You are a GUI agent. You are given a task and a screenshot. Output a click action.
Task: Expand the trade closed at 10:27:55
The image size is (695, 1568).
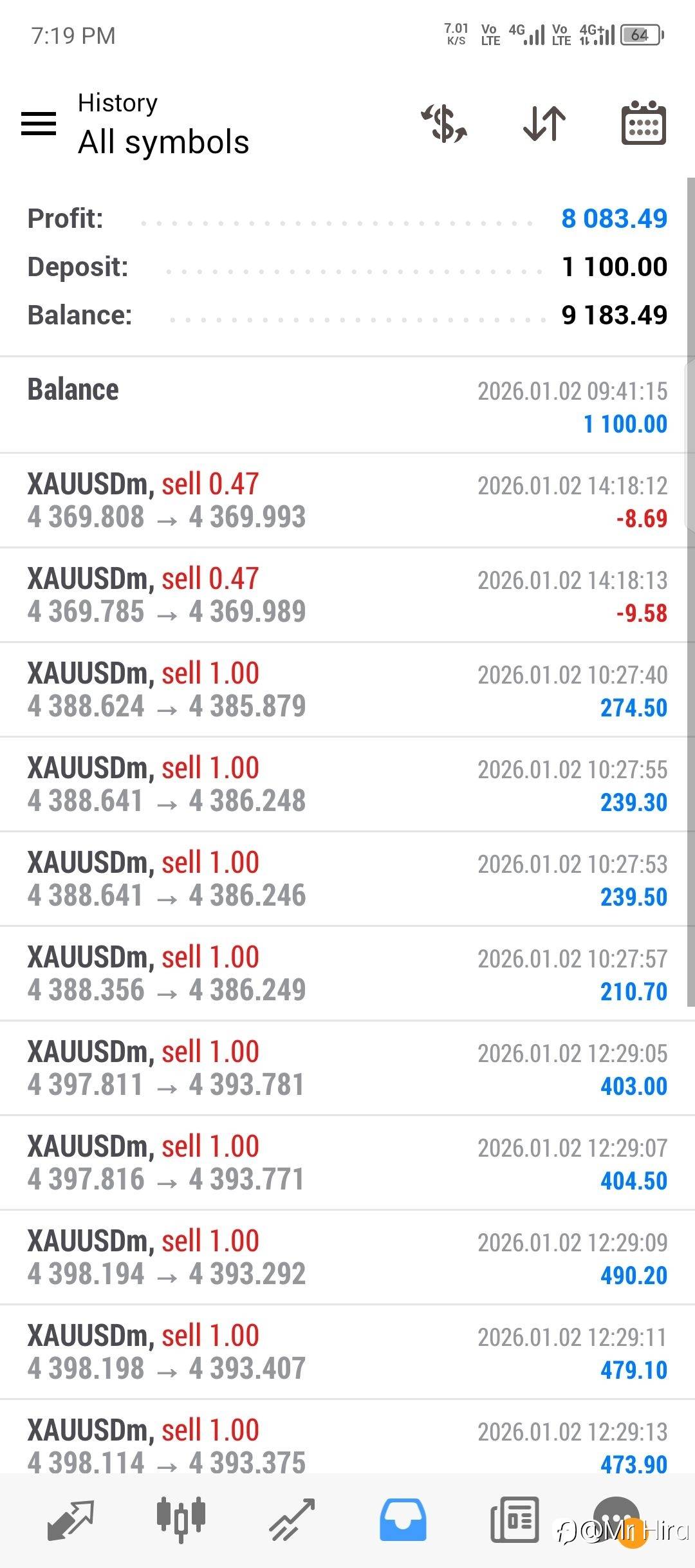(347, 784)
